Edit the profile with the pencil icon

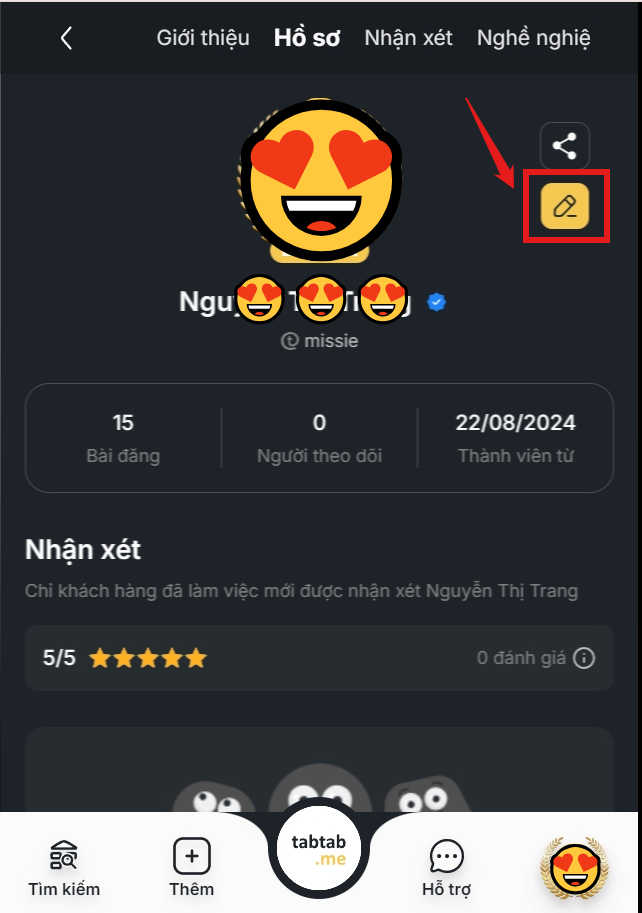coord(565,207)
